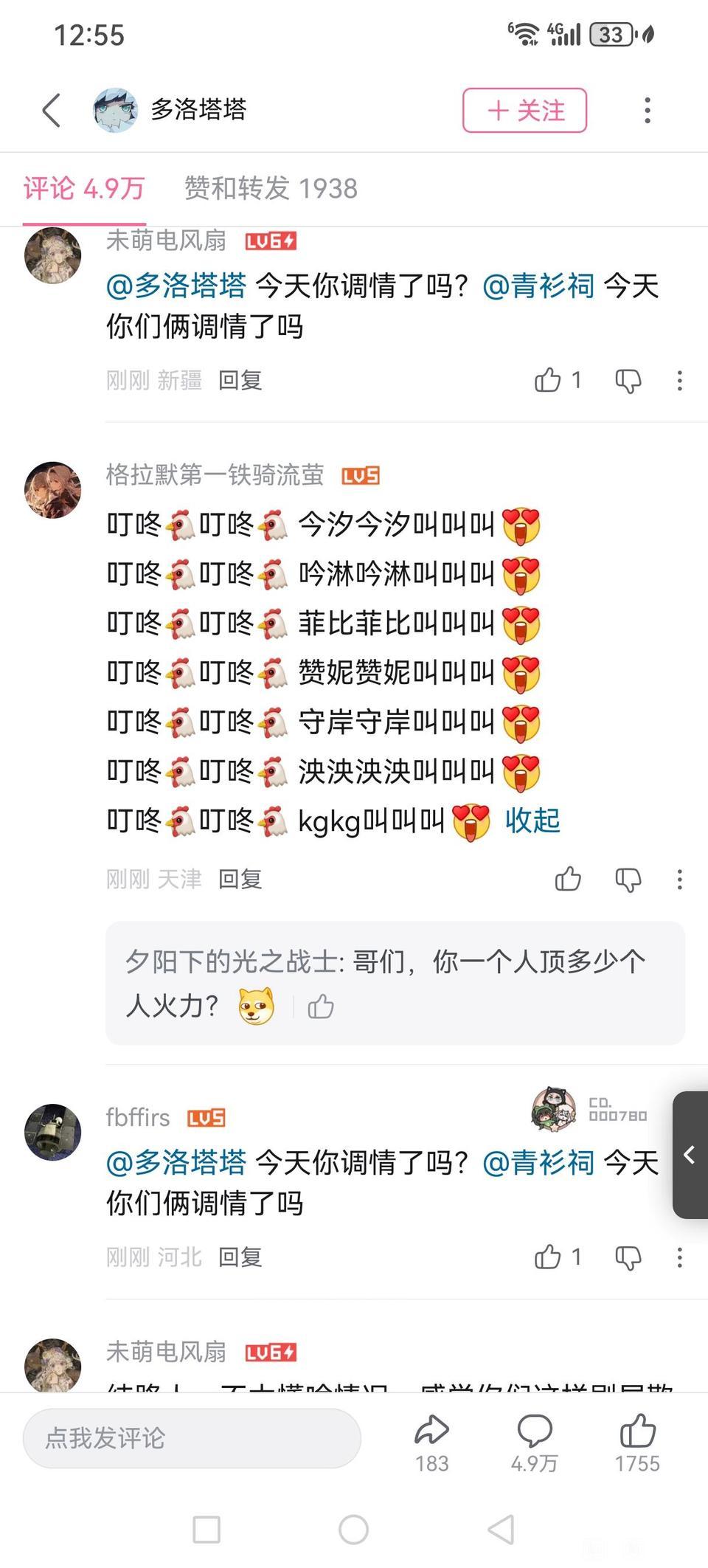Like 夕阳下的光之战士's reply
The width and height of the screenshot is (708, 1568).
[321, 1006]
